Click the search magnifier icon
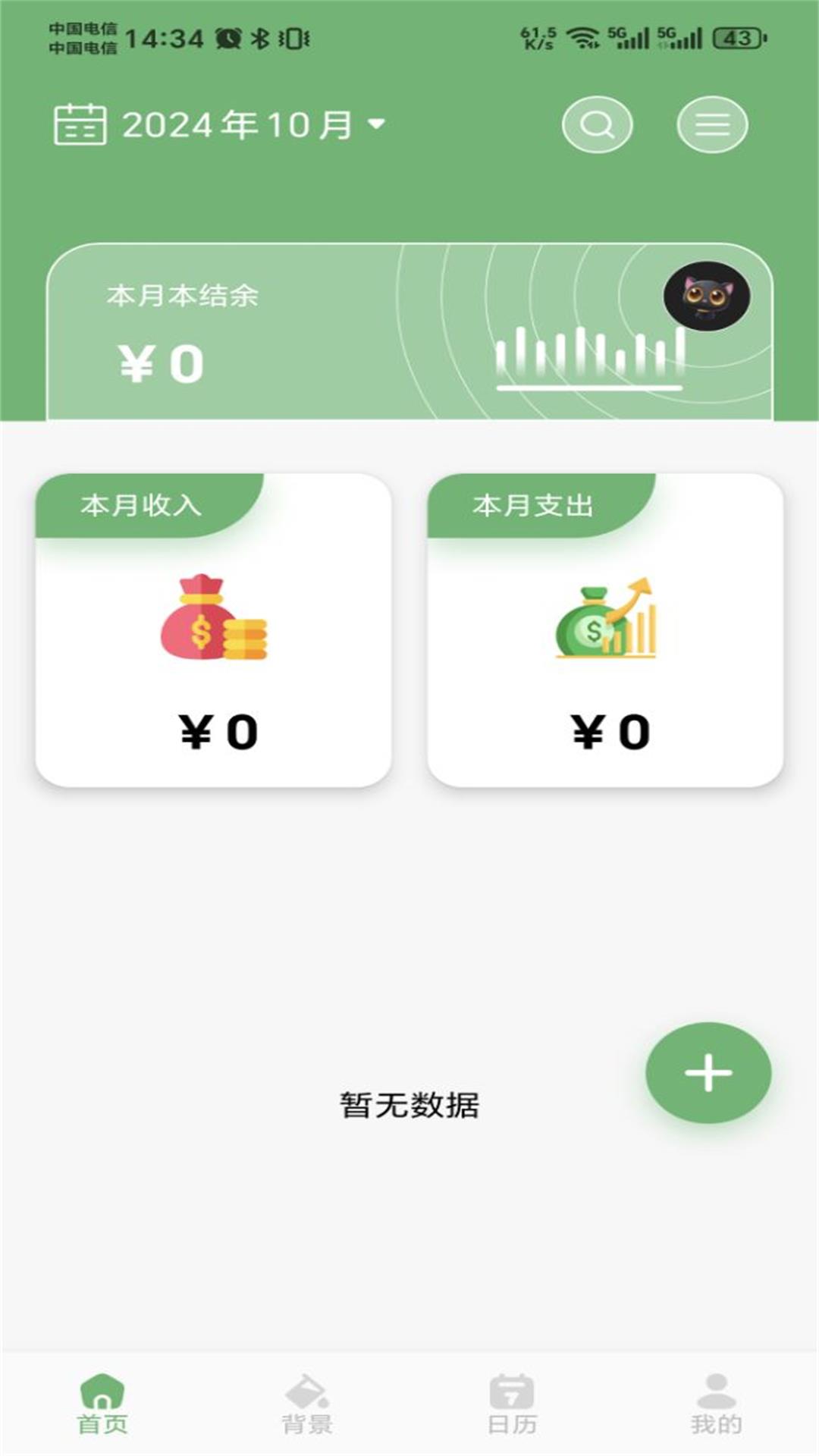This screenshot has width=819, height=1456. tap(596, 124)
